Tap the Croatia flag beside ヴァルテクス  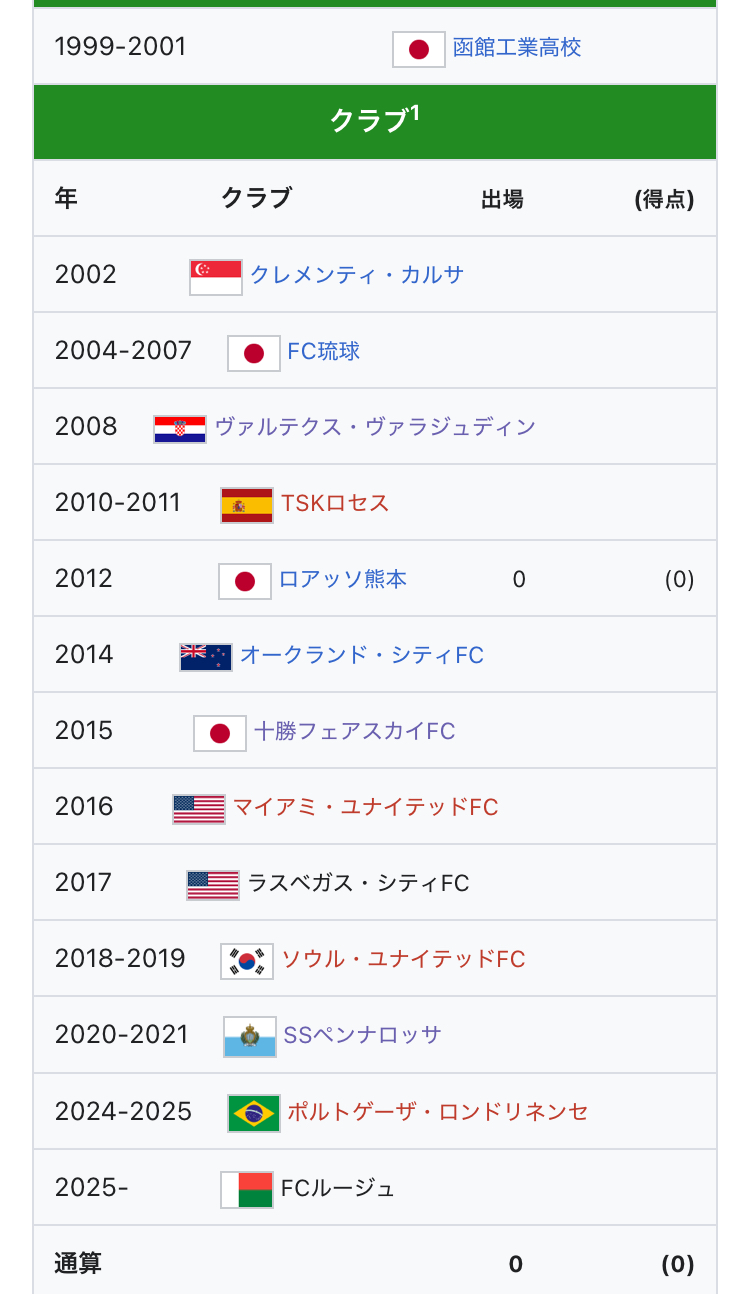[180, 428]
